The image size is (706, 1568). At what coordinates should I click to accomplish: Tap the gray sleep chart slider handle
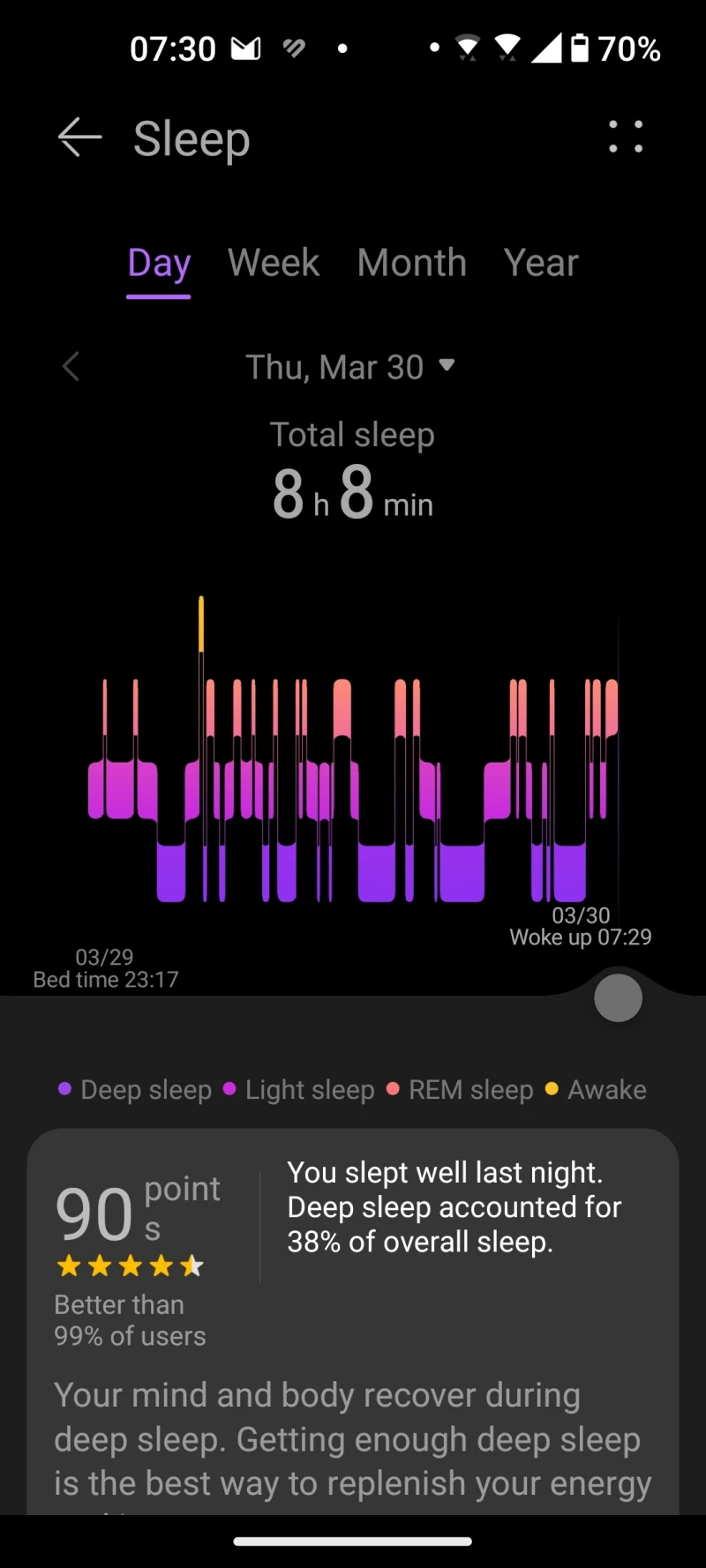pyautogui.click(x=618, y=998)
